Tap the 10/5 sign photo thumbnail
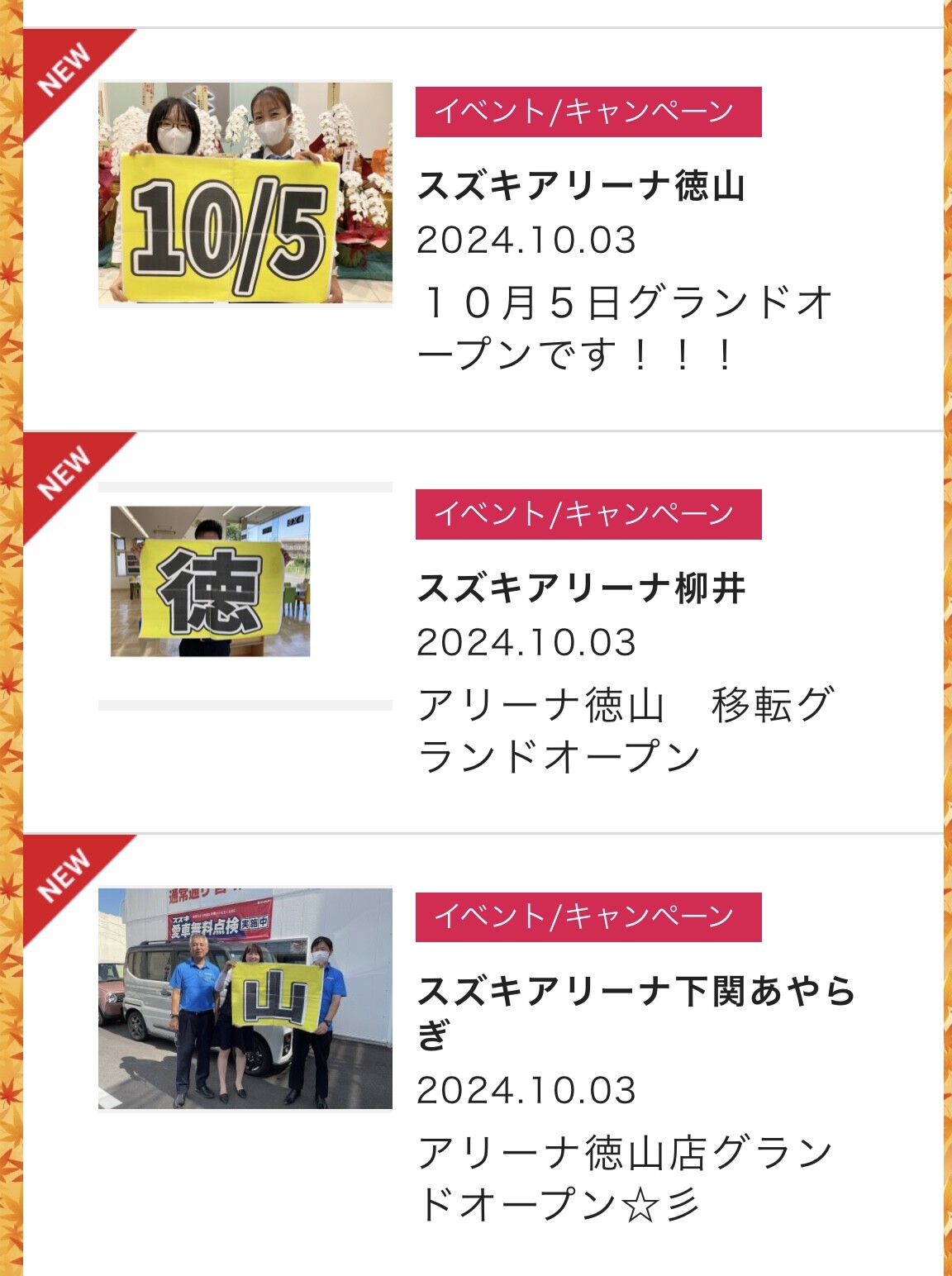 [245, 194]
